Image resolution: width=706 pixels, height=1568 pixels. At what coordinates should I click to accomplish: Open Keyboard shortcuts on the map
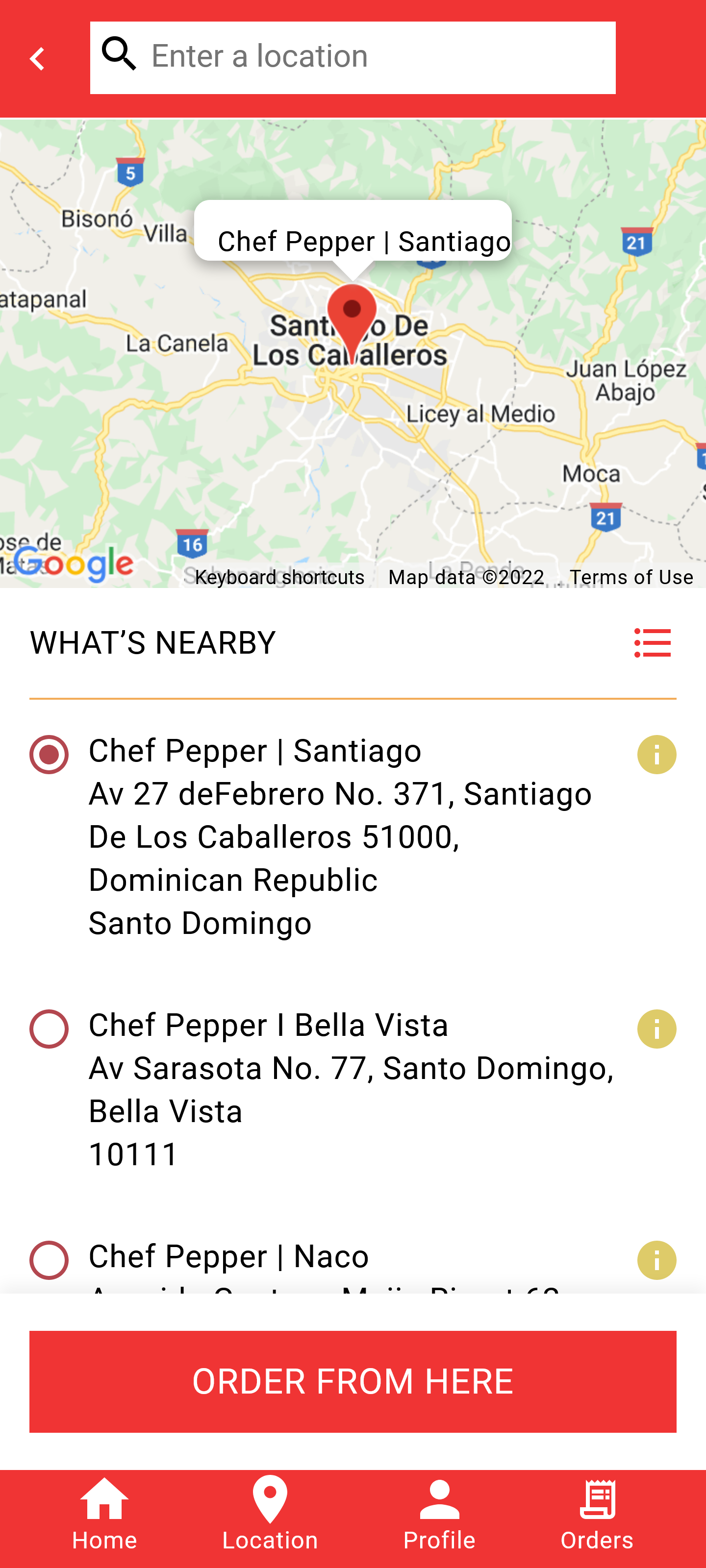(x=279, y=577)
